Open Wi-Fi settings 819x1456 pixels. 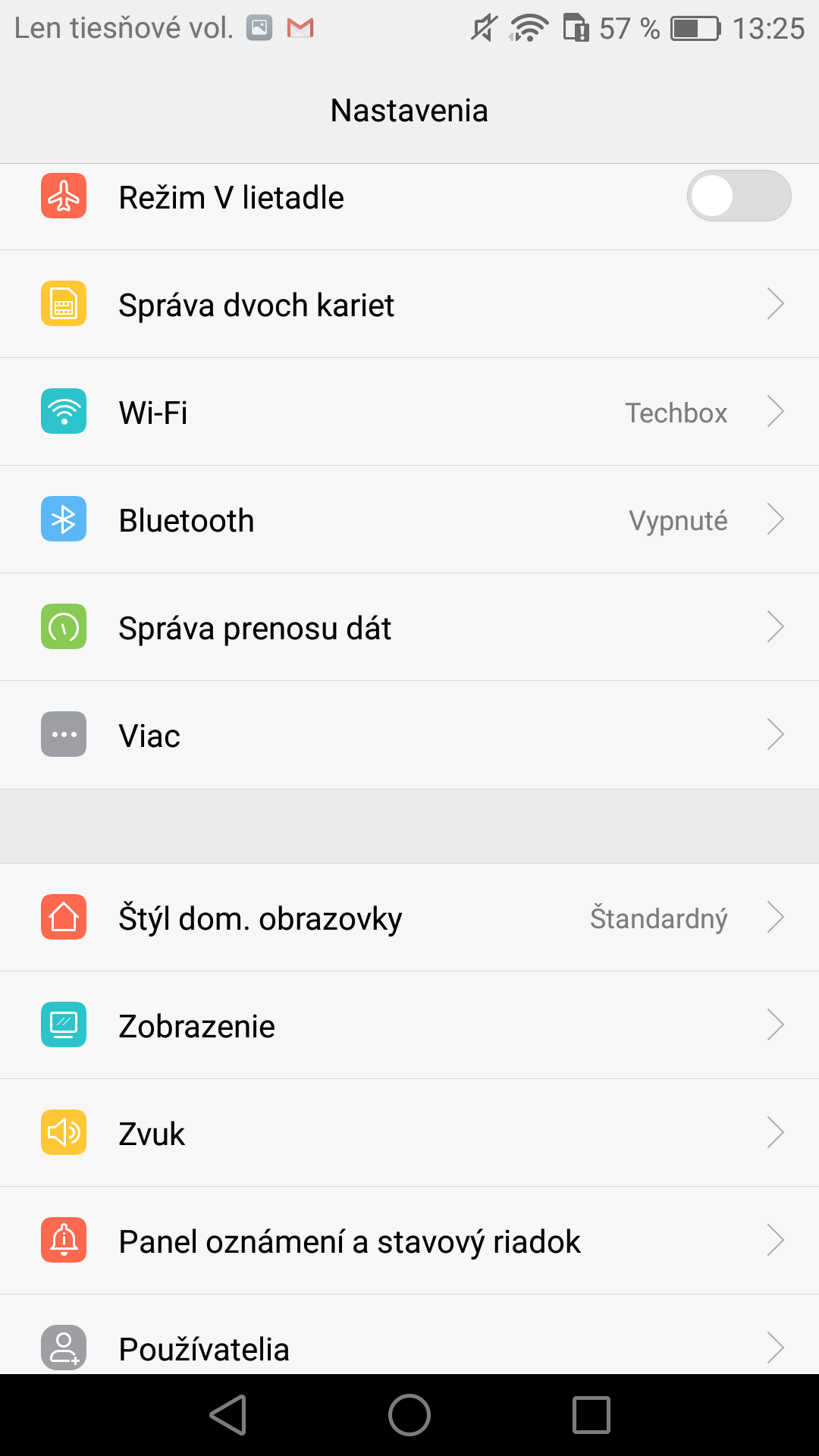(409, 412)
